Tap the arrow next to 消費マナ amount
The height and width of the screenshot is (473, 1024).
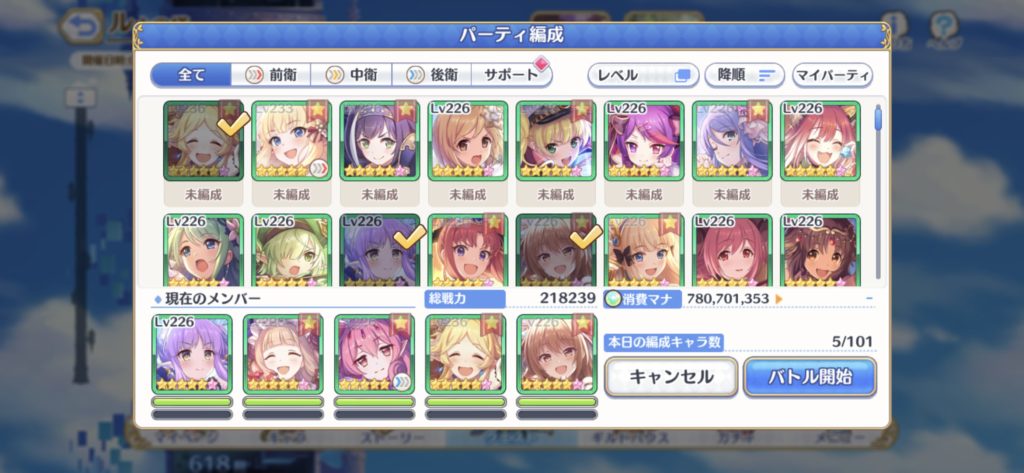tap(780, 298)
